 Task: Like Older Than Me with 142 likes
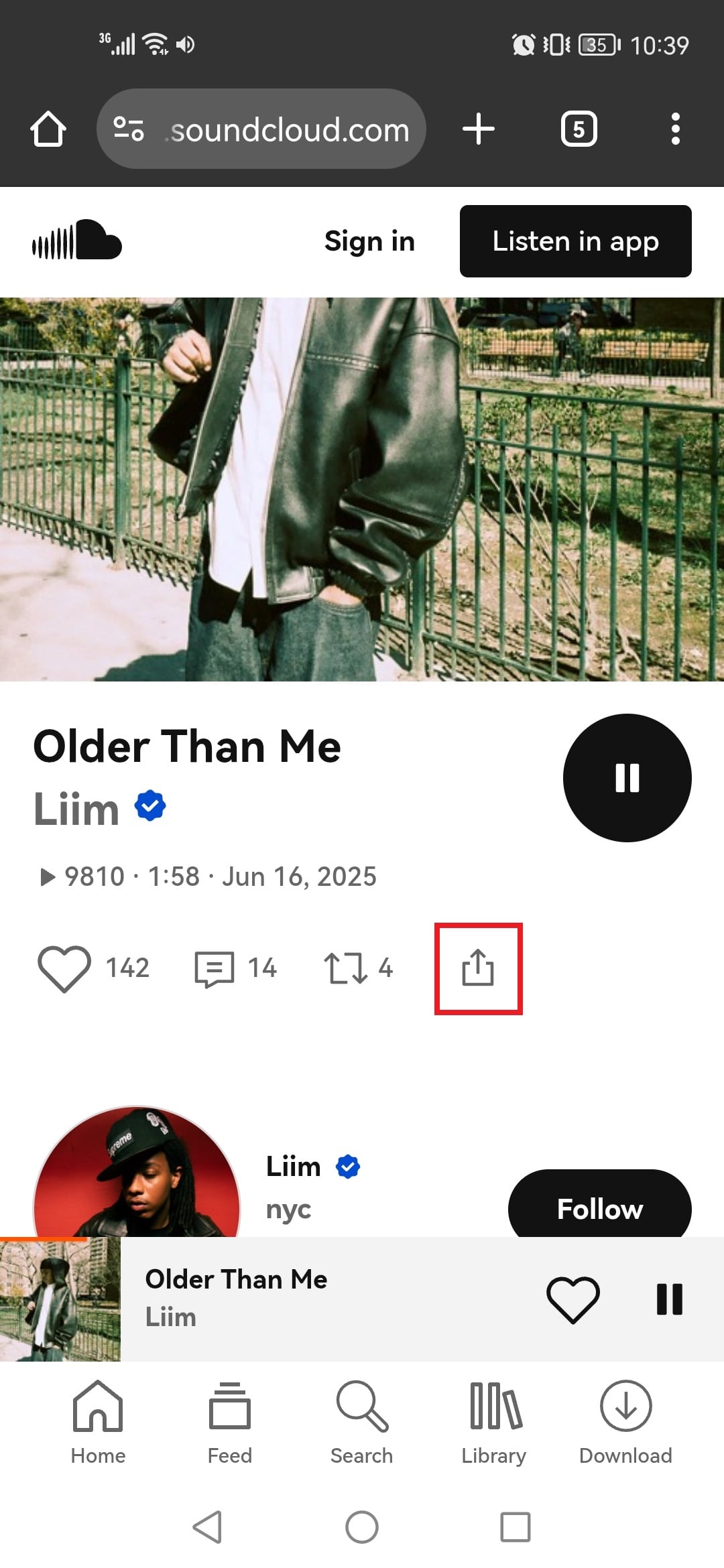tap(64, 968)
